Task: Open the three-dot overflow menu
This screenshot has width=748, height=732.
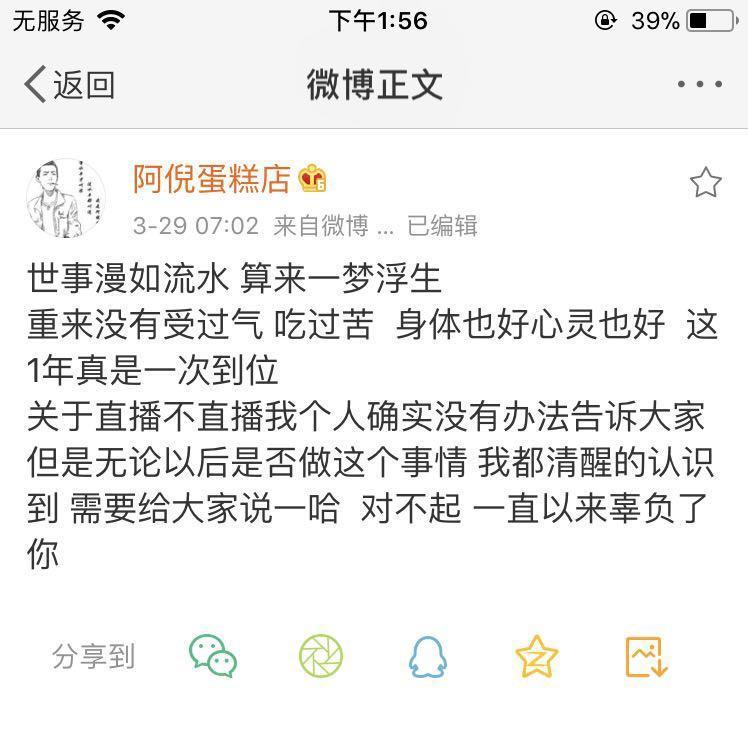Action: (699, 85)
